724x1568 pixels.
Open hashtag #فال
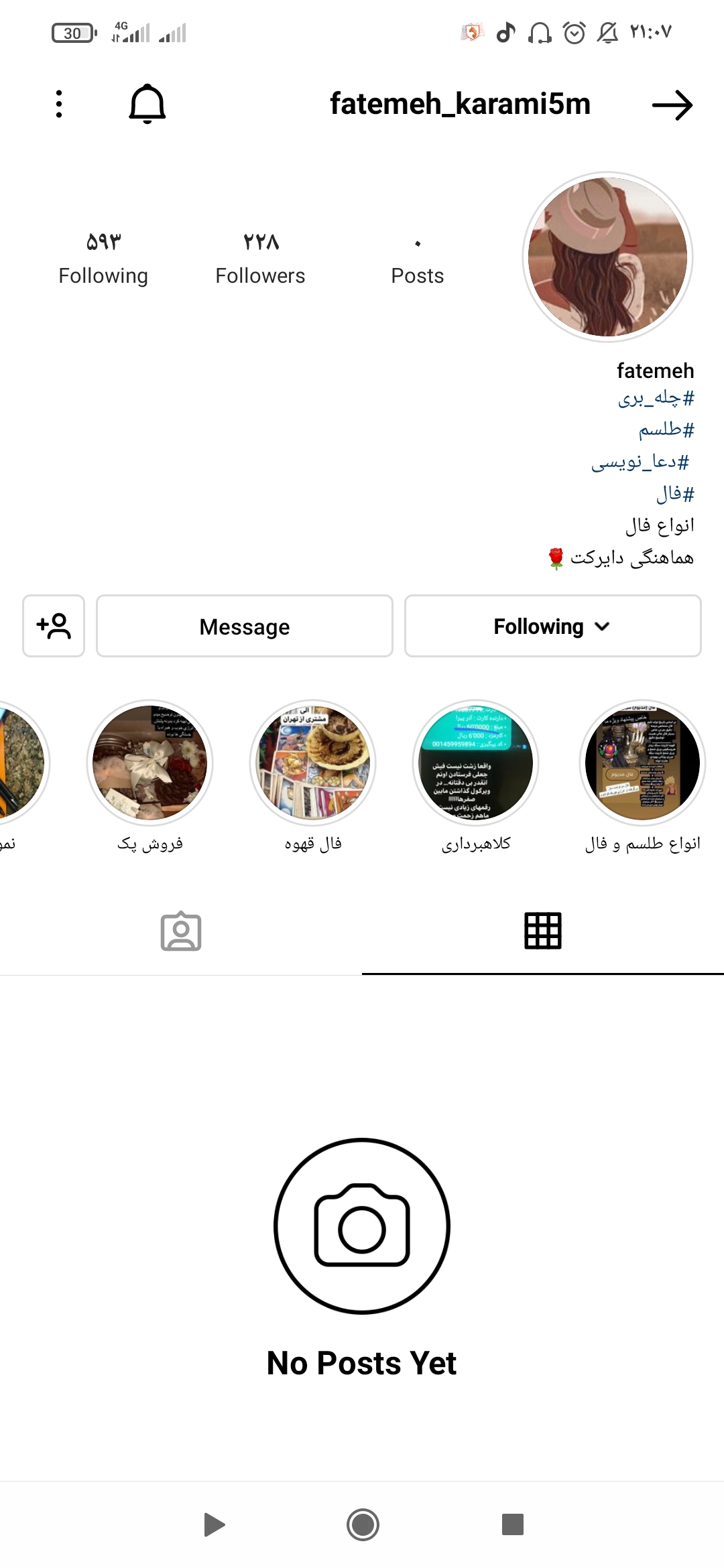pos(674,494)
